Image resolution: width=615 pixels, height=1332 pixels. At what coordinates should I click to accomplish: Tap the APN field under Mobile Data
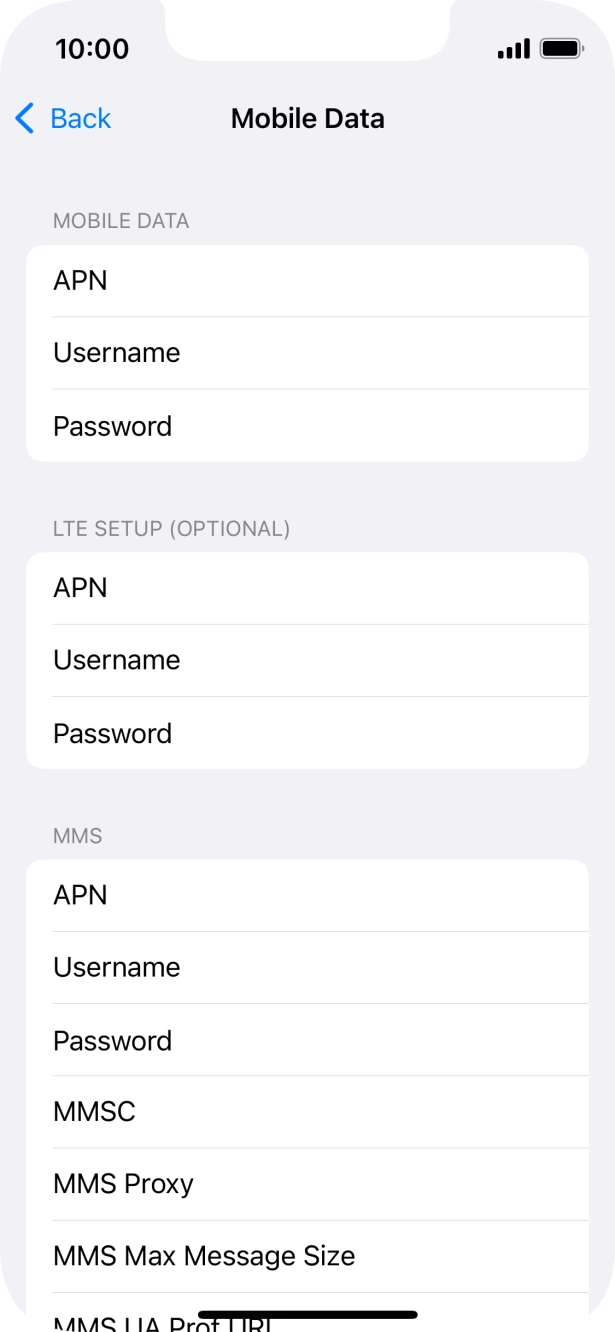coord(307,281)
